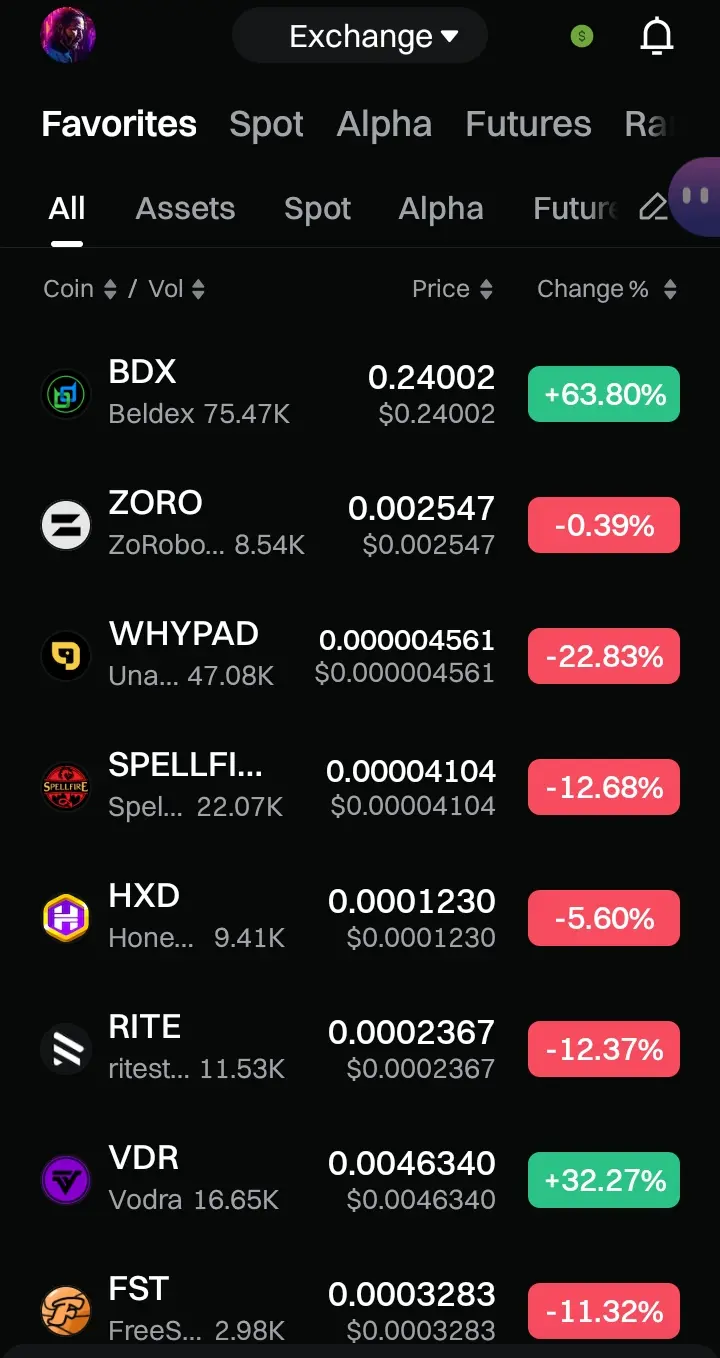The height and width of the screenshot is (1358, 720).
Task: Tap the green dollar coin icon
Action: click(x=582, y=37)
